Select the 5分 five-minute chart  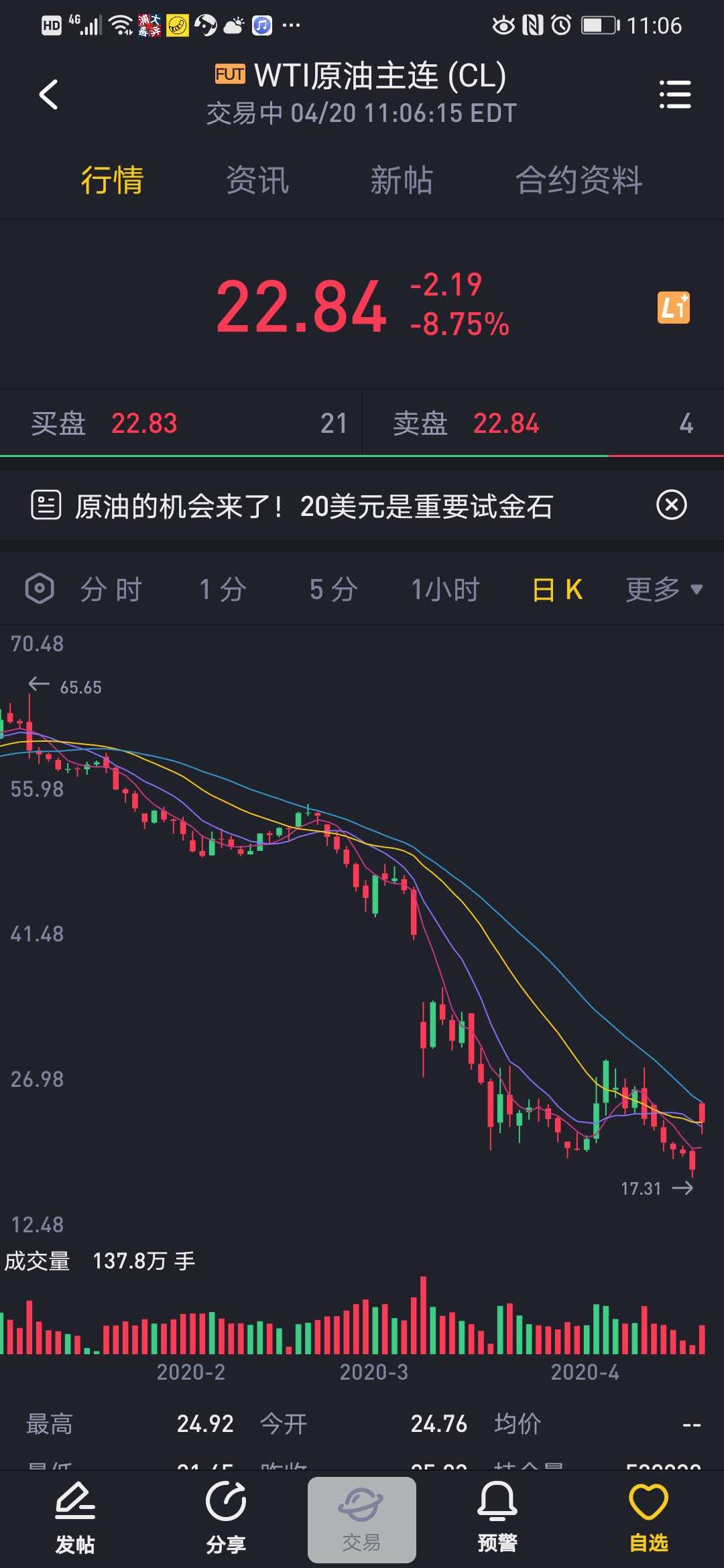point(334,590)
